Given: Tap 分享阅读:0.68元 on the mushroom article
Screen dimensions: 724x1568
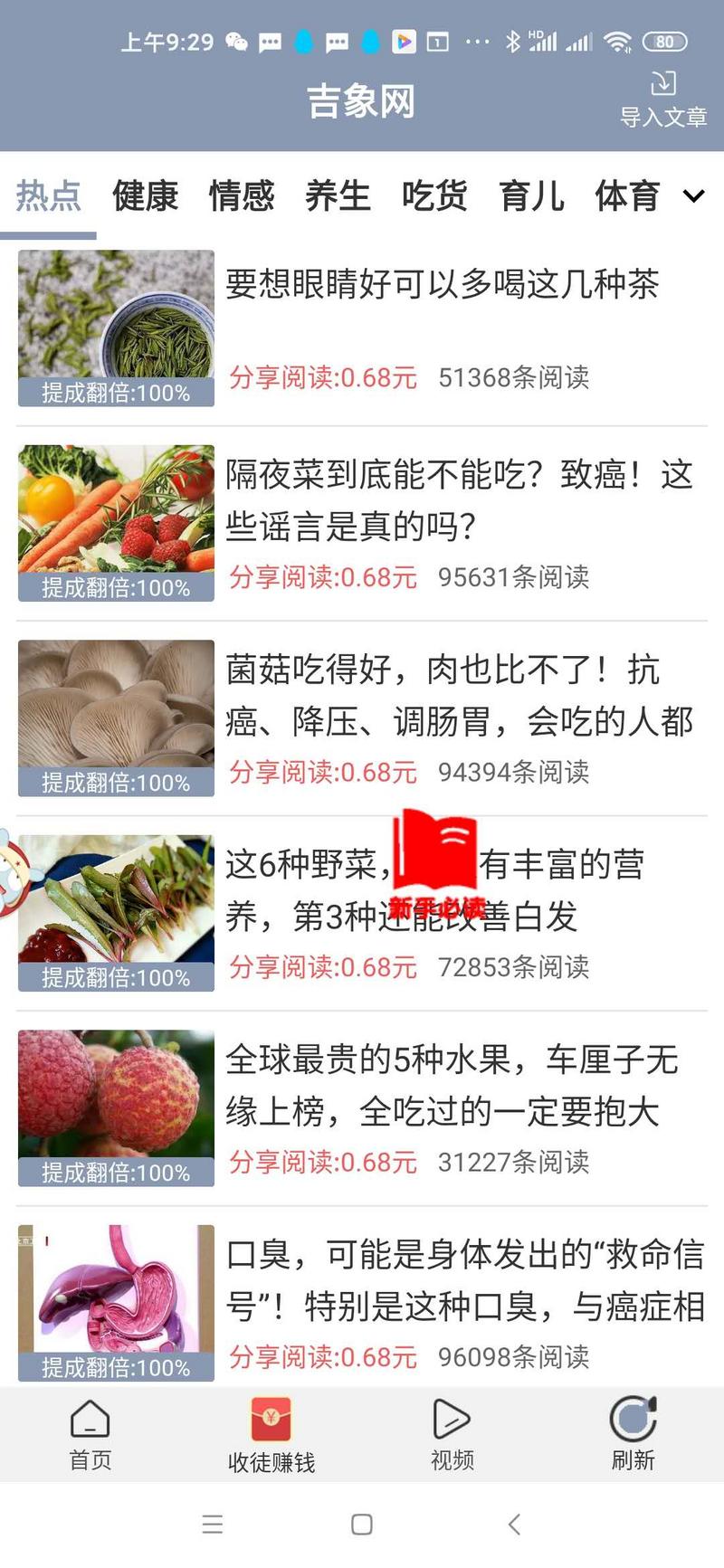Looking at the screenshot, I should 321,774.
